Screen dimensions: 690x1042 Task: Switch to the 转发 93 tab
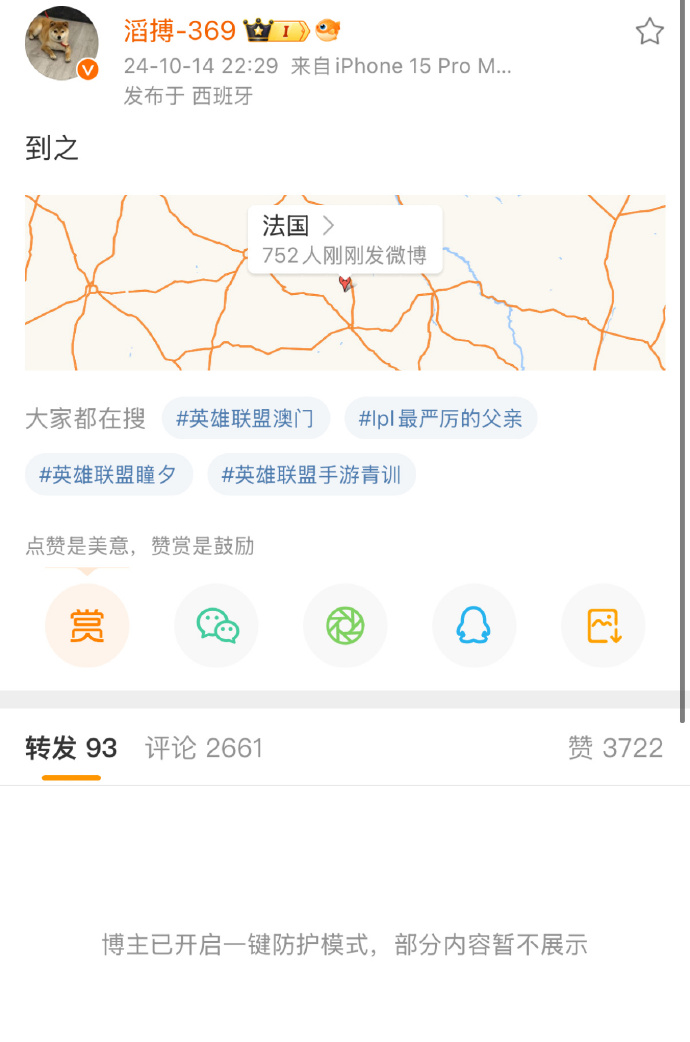[71, 748]
